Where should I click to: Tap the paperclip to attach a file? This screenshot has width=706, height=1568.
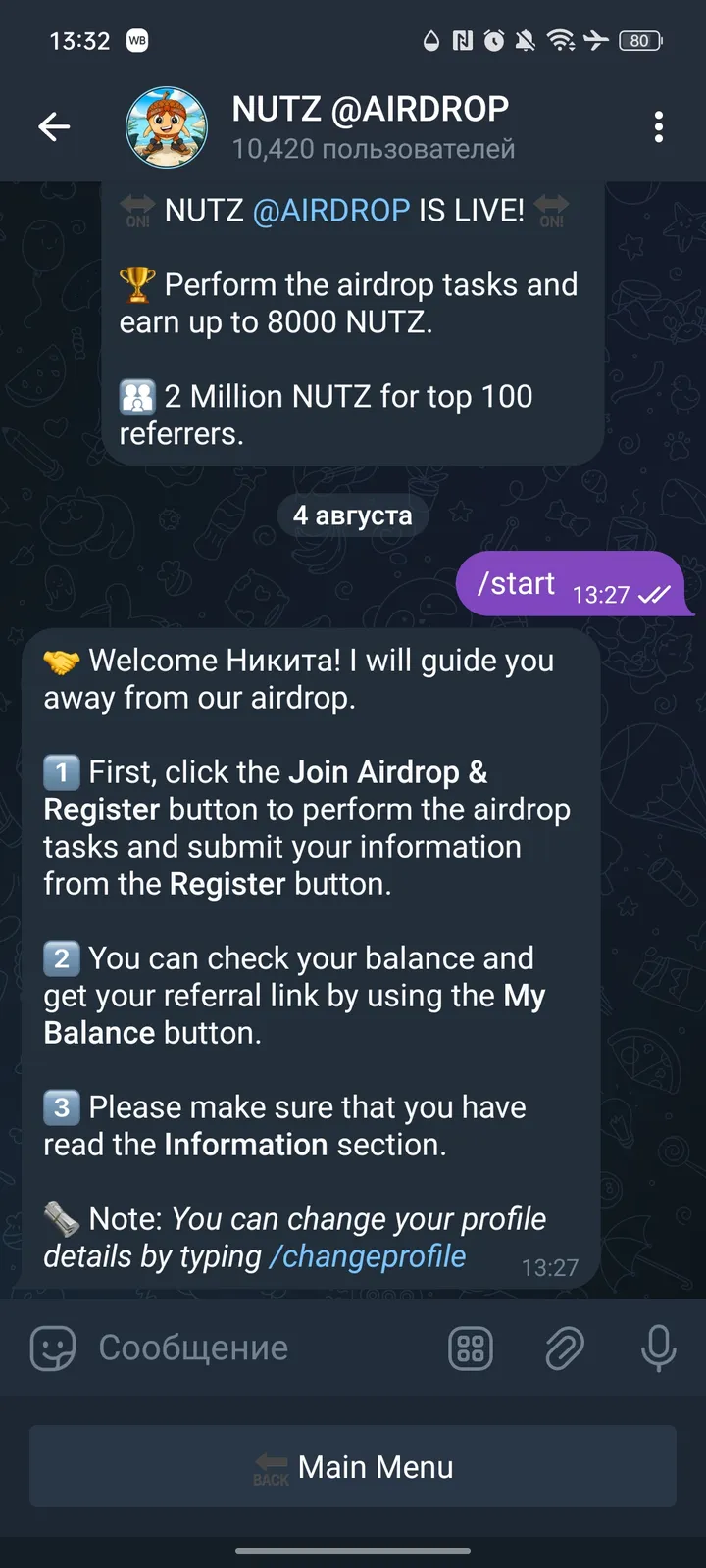click(564, 1347)
